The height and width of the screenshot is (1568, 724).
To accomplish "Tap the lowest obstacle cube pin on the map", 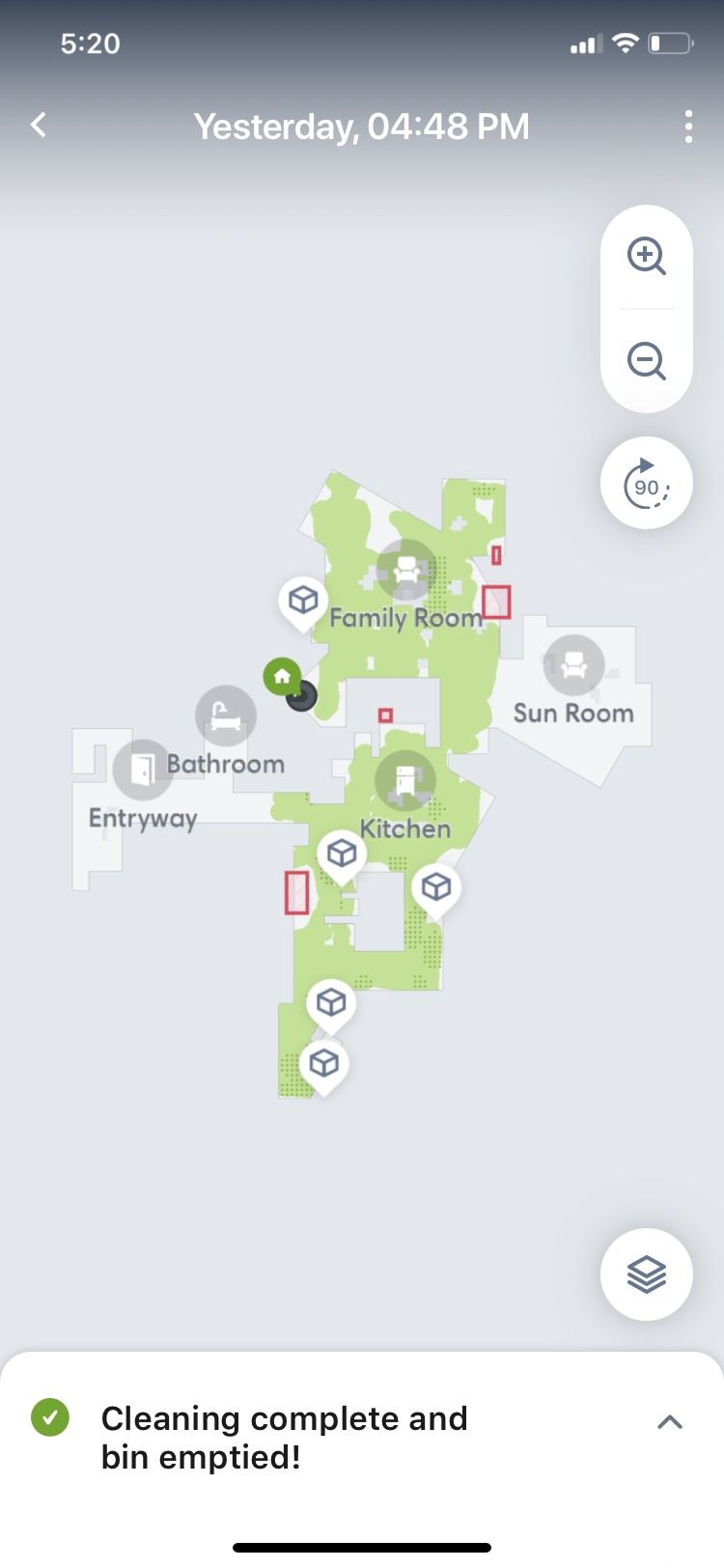I will point(325,1064).
